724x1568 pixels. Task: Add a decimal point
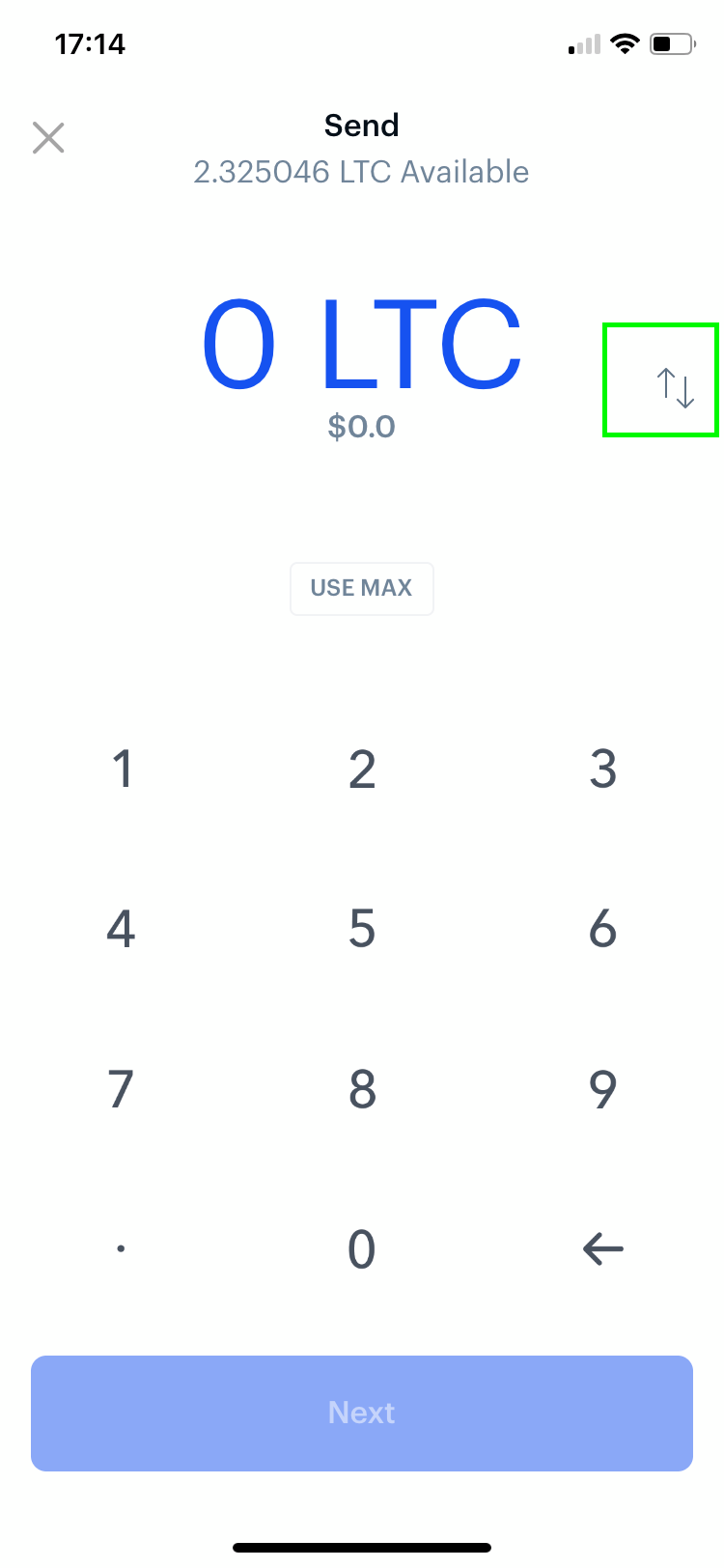click(121, 1249)
